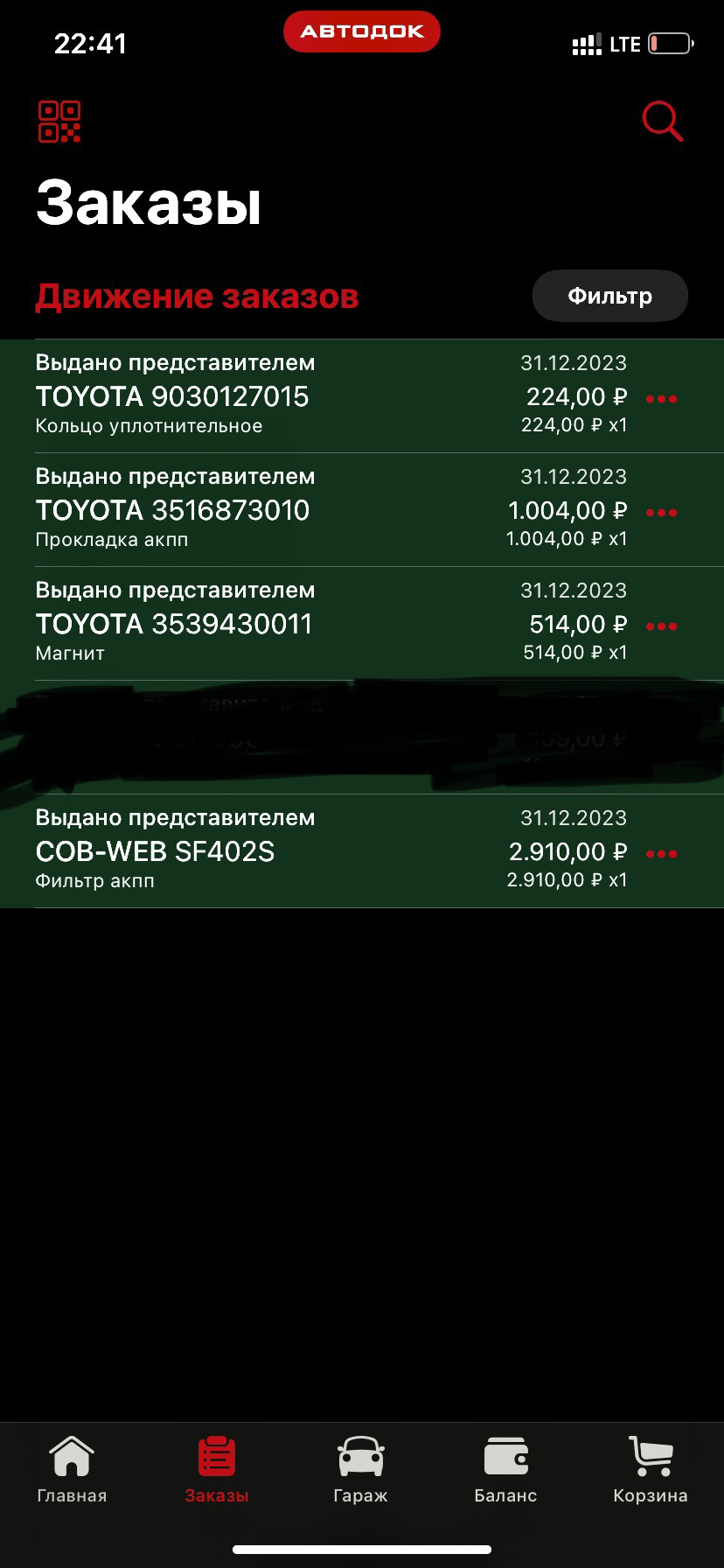Tap the battery indicator in status bar
Viewport: 724px width, 1568px height.
click(x=672, y=41)
